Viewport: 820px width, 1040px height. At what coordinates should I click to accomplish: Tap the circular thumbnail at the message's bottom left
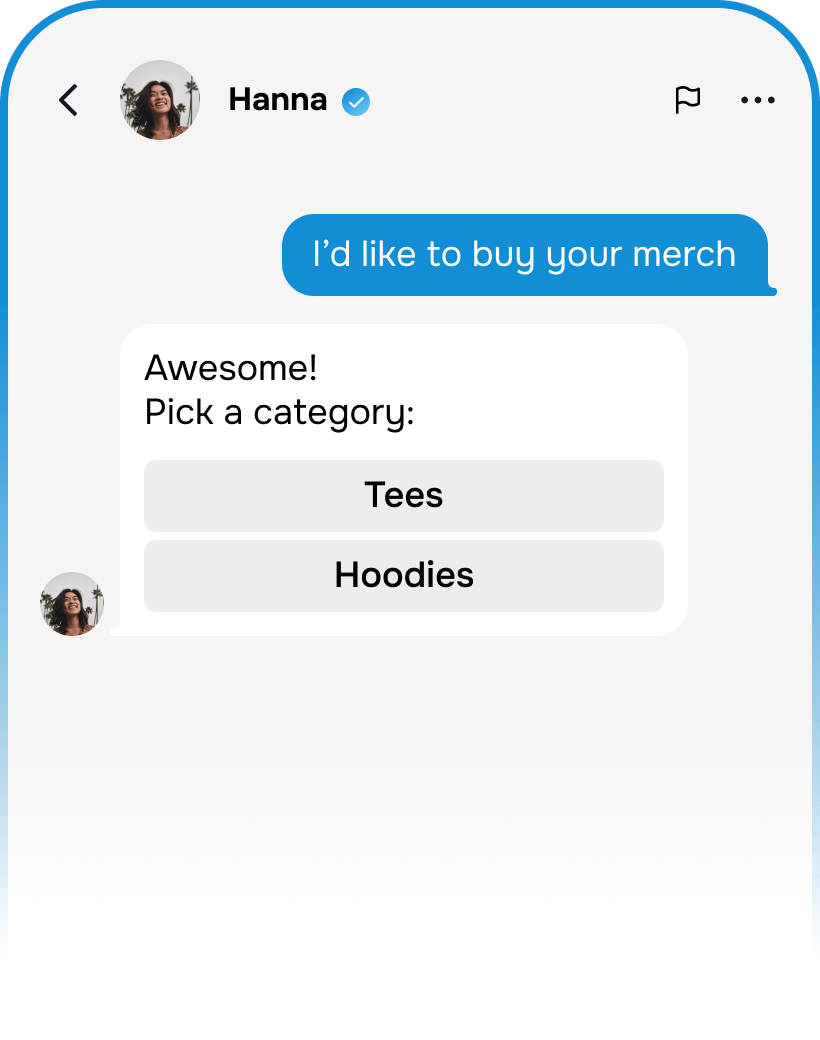(x=71, y=604)
